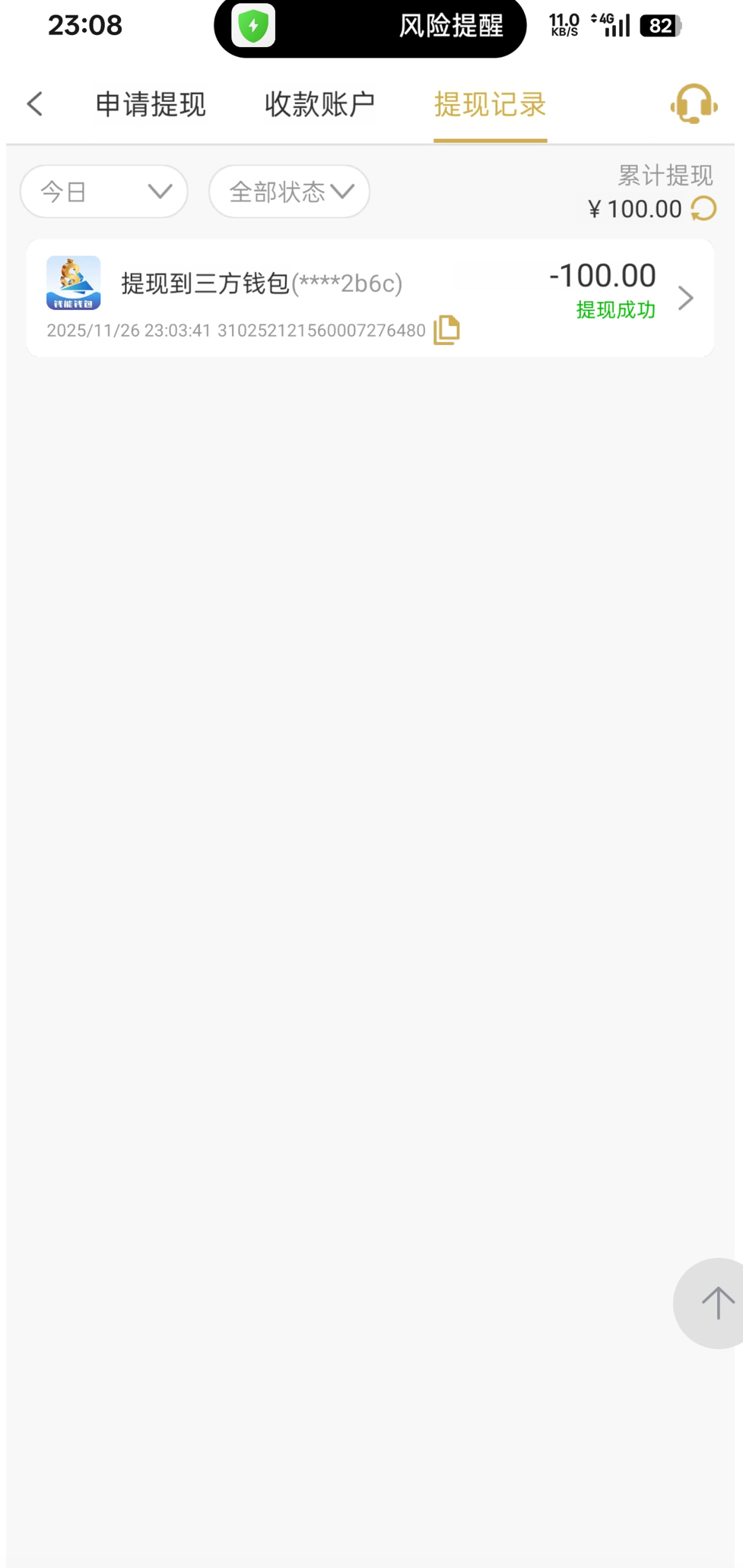Open the 风险提醒 status bar pill
This screenshot has width=743, height=1568.
point(370,27)
